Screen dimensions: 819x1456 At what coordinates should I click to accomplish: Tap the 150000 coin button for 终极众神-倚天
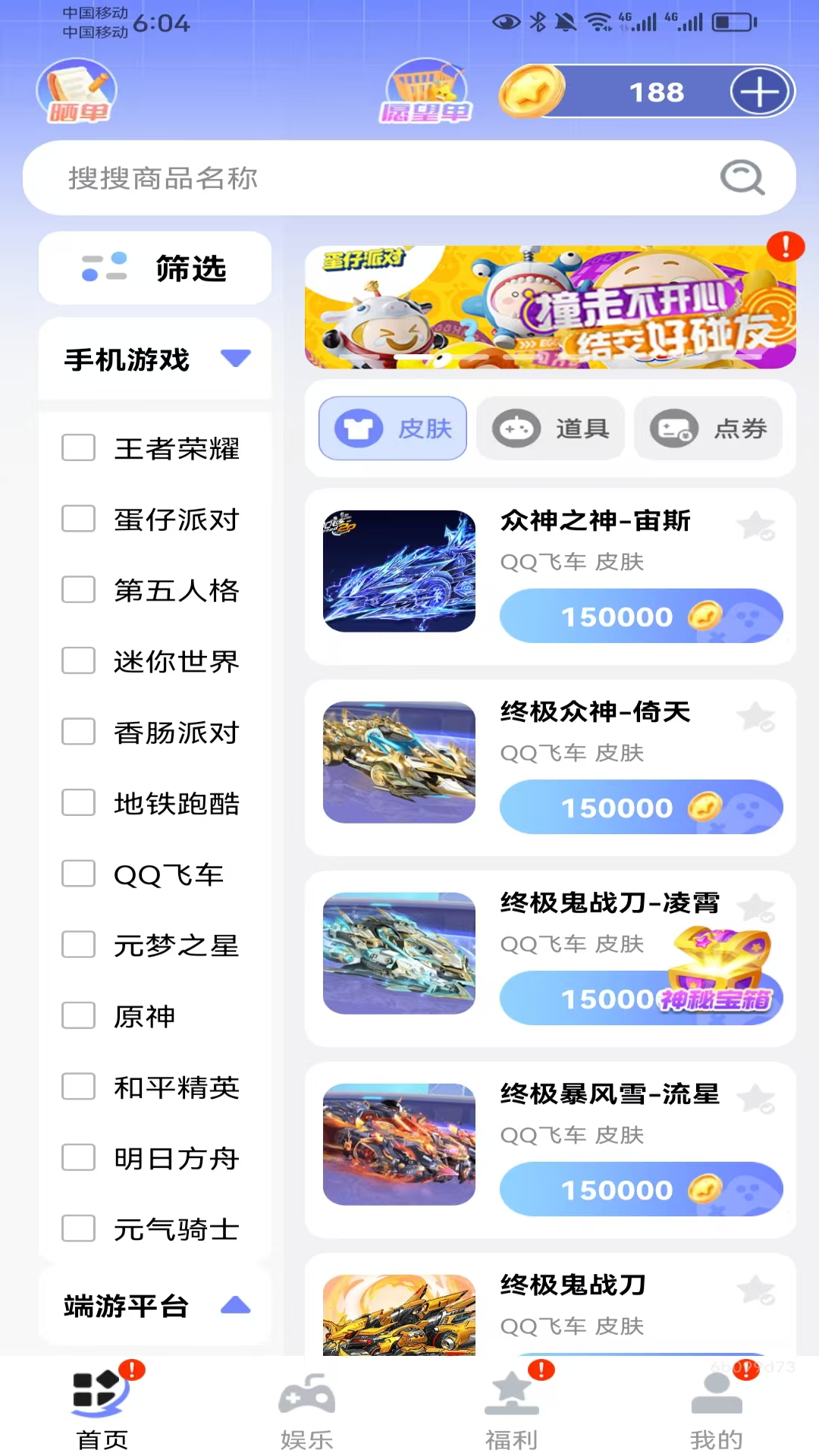[x=641, y=807]
